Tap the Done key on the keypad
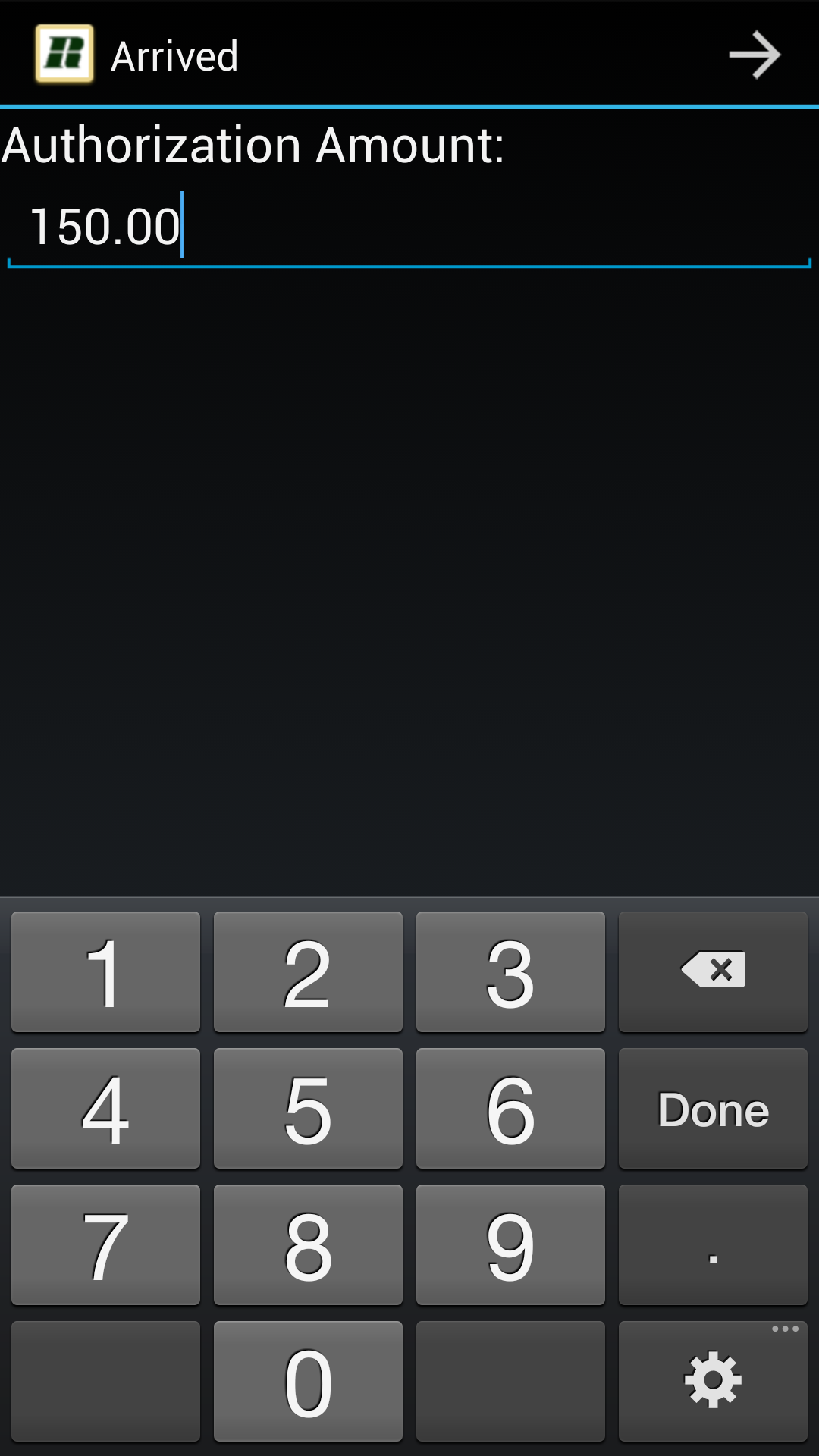This screenshot has width=819, height=1456. coord(713,1109)
